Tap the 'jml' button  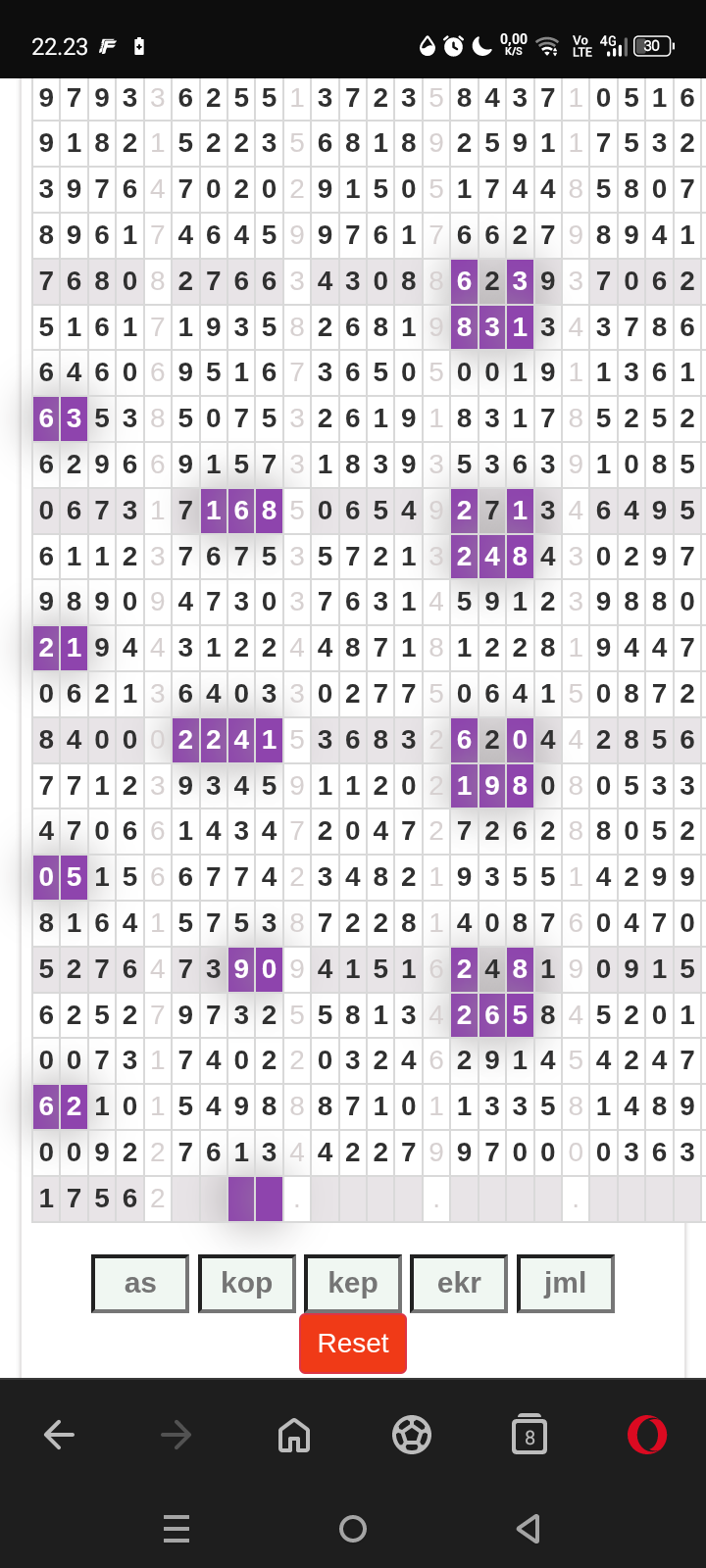pyautogui.click(x=565, y=1284)
